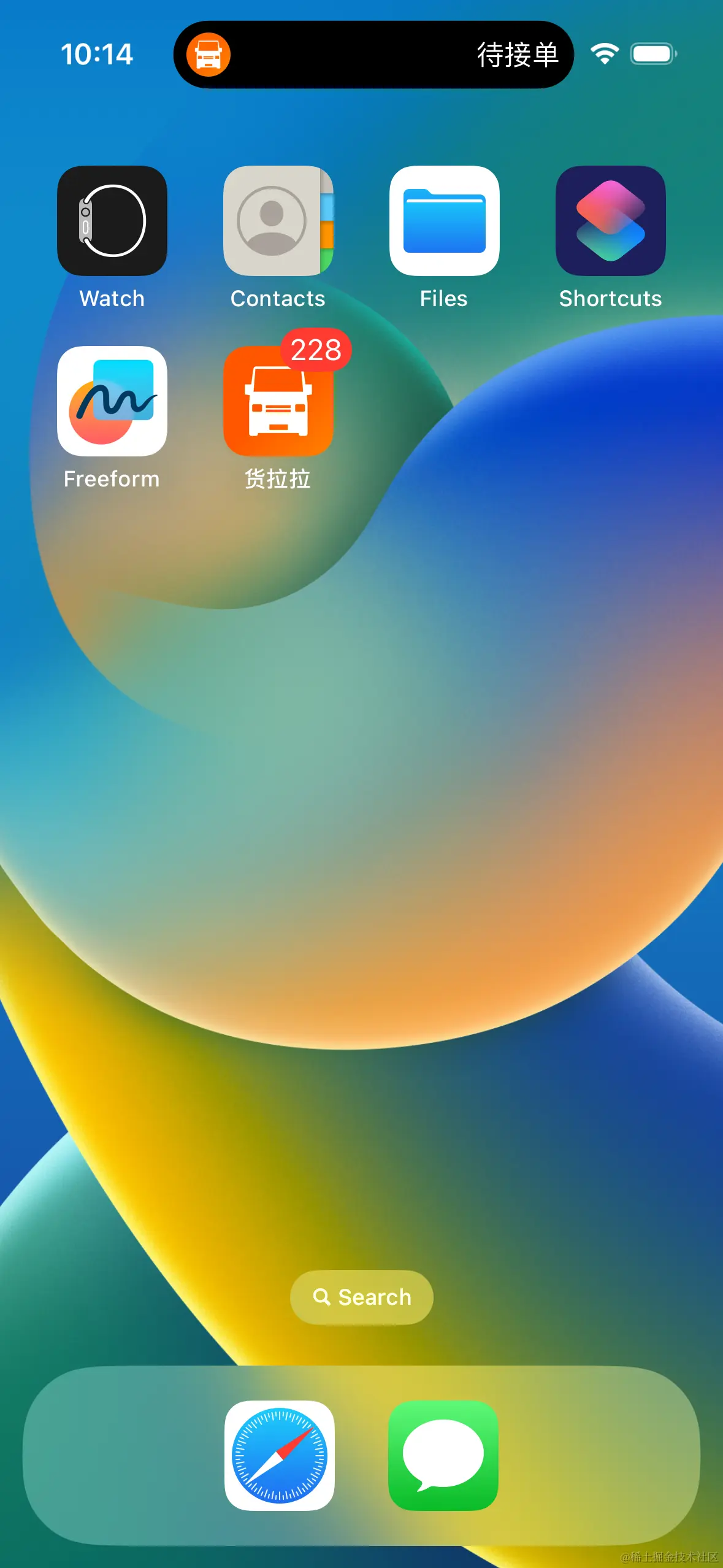Tap the Search pill above the dock
This screenshot has width=723, height=1568.
[362, 1297]
